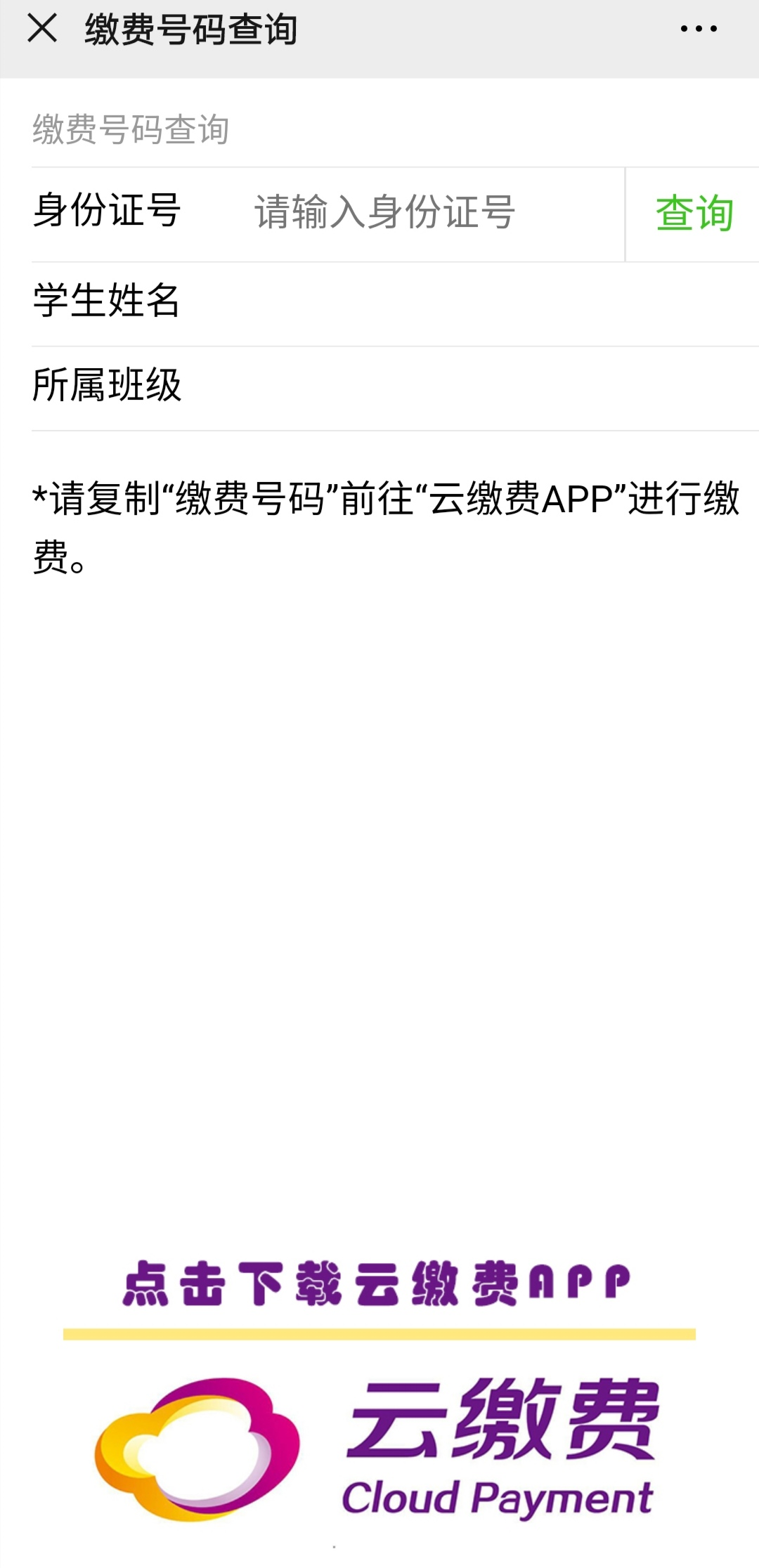Open the three-dot overflow menu
759x1568 pixels.
698,30
